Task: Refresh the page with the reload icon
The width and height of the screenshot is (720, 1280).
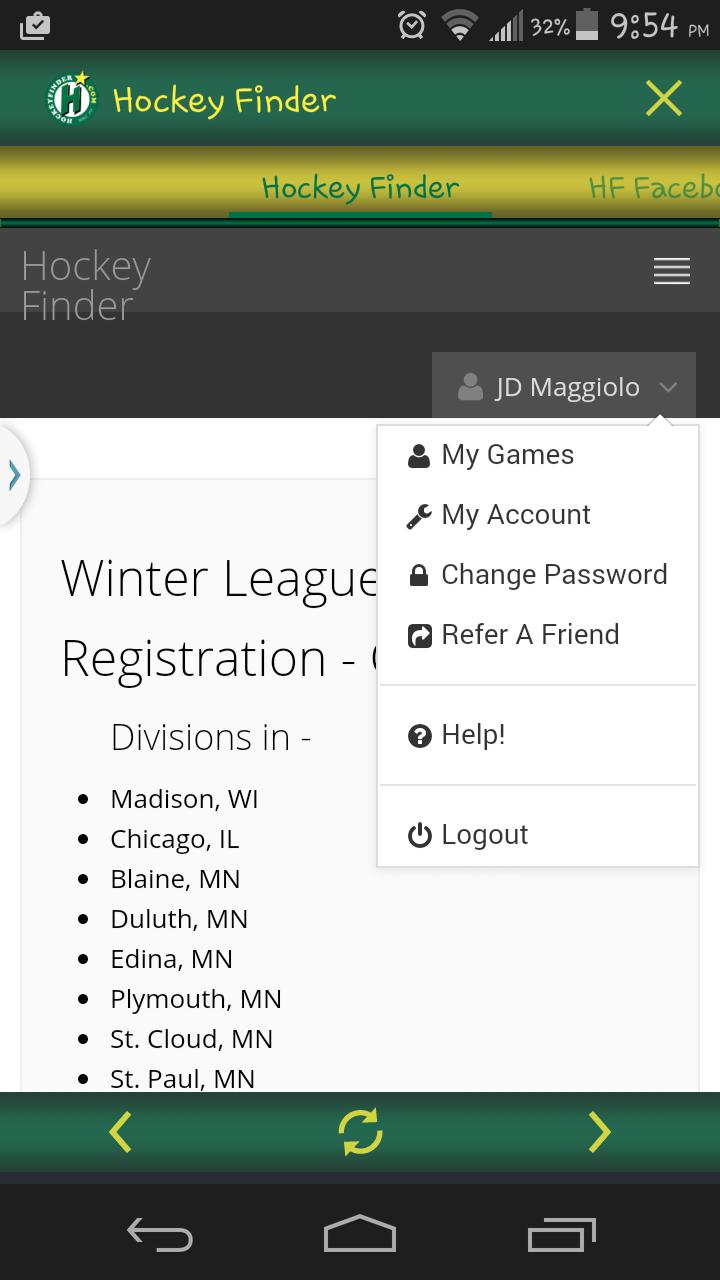Action: (360, 1132)
